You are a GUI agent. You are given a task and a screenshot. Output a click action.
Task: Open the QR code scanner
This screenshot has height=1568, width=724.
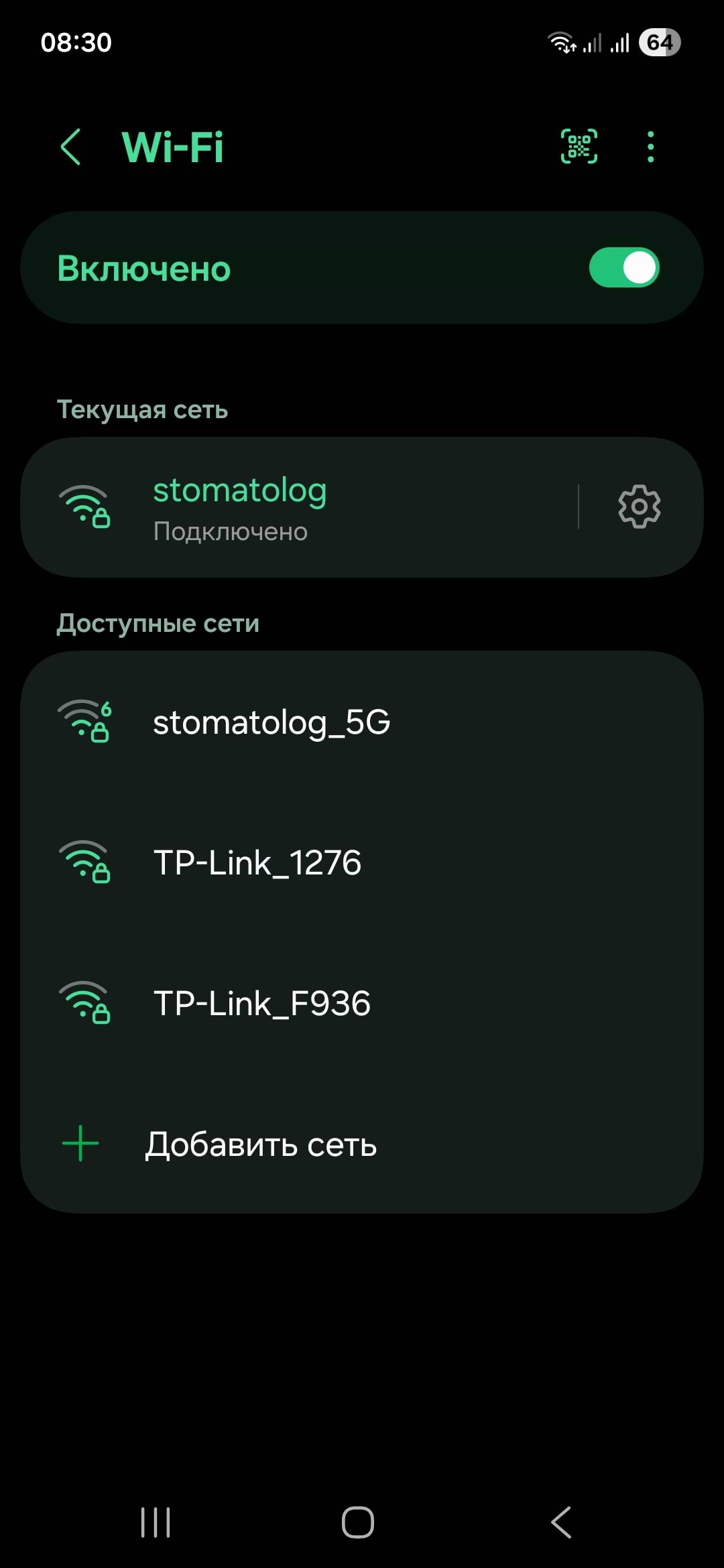tap(579, 147)
